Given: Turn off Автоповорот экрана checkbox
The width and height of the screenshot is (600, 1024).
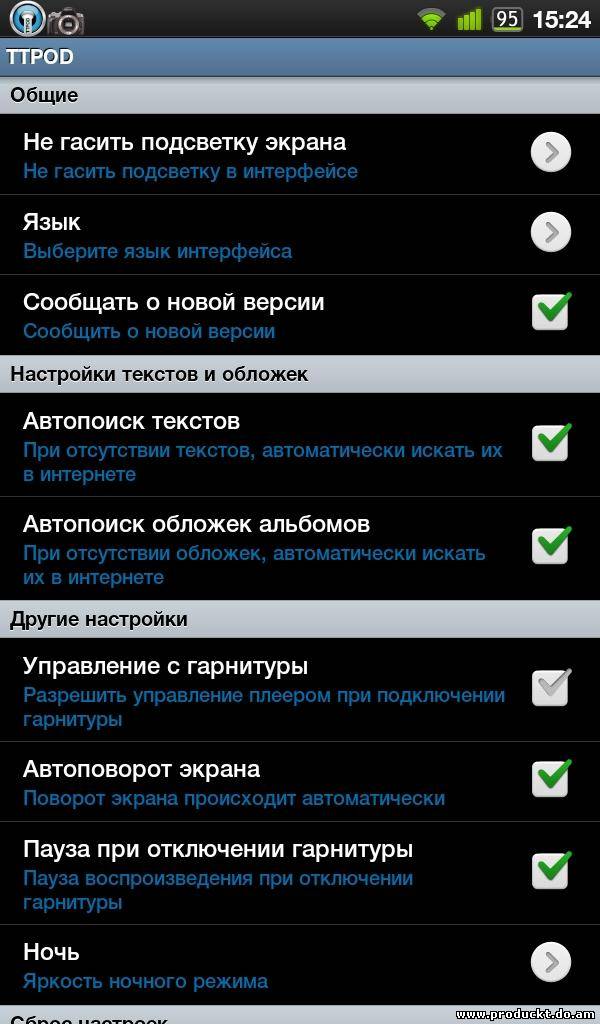Looking at the screenshot, I should point(551,778).
